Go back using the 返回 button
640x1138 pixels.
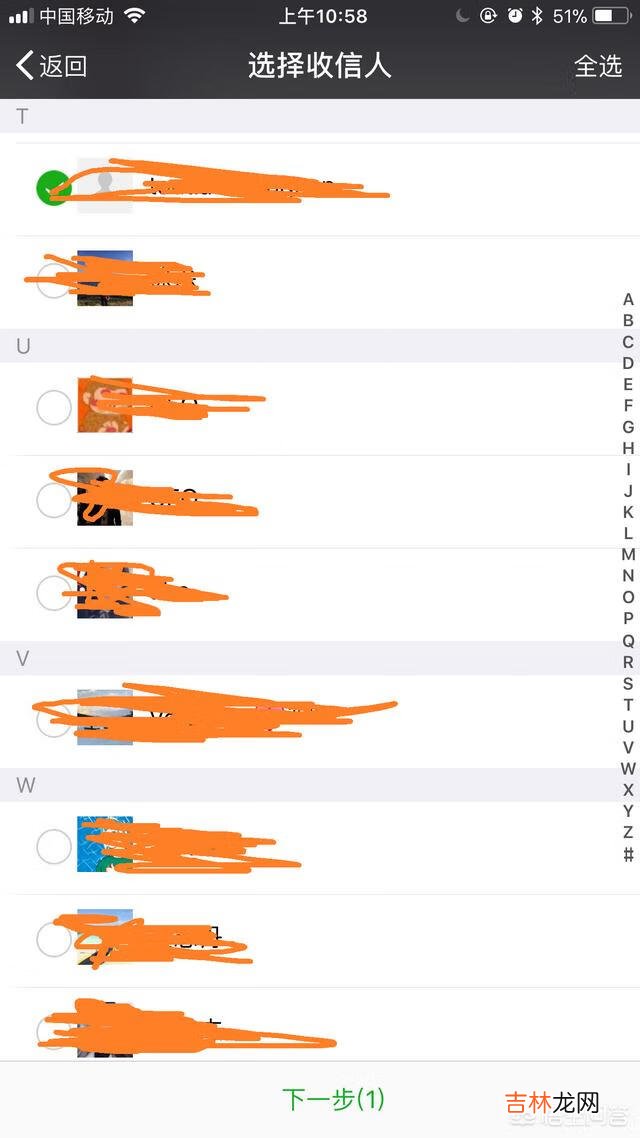(x=52, y=66)
